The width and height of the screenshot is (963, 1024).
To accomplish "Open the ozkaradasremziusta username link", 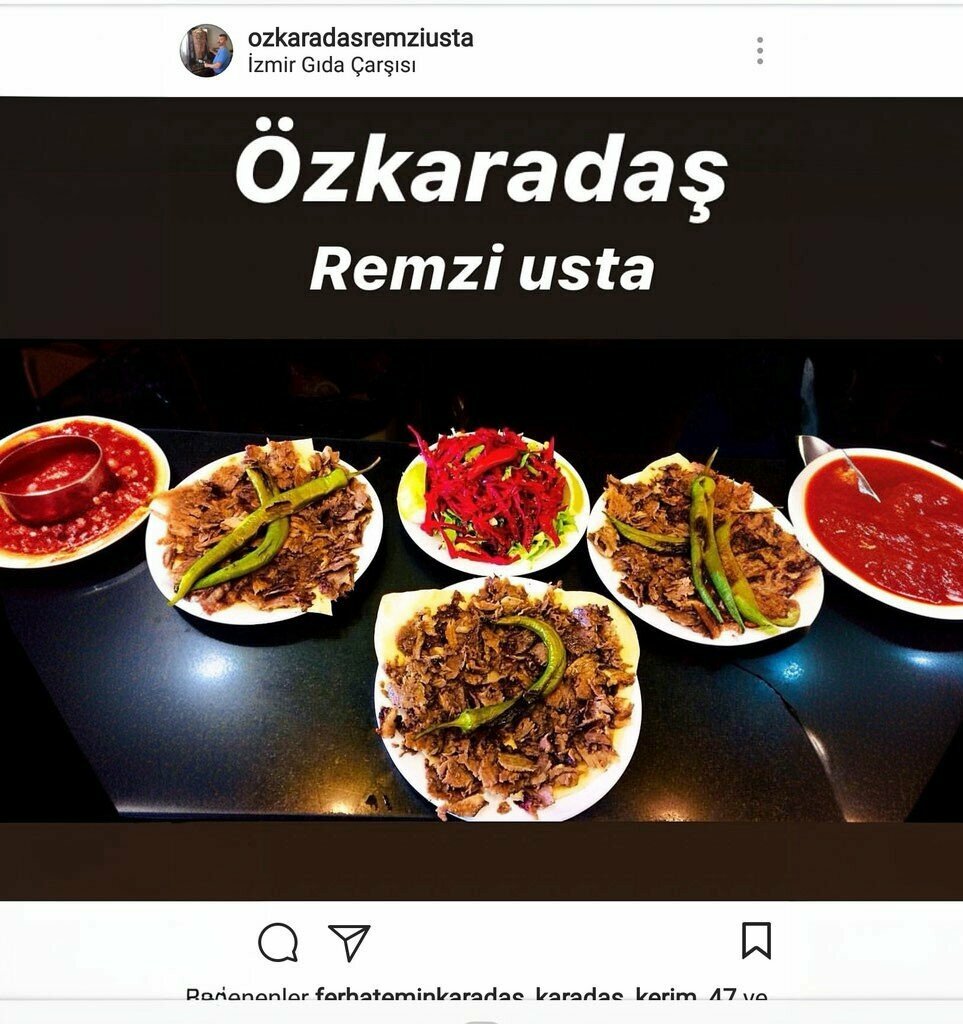I will [x=360, y=38].
